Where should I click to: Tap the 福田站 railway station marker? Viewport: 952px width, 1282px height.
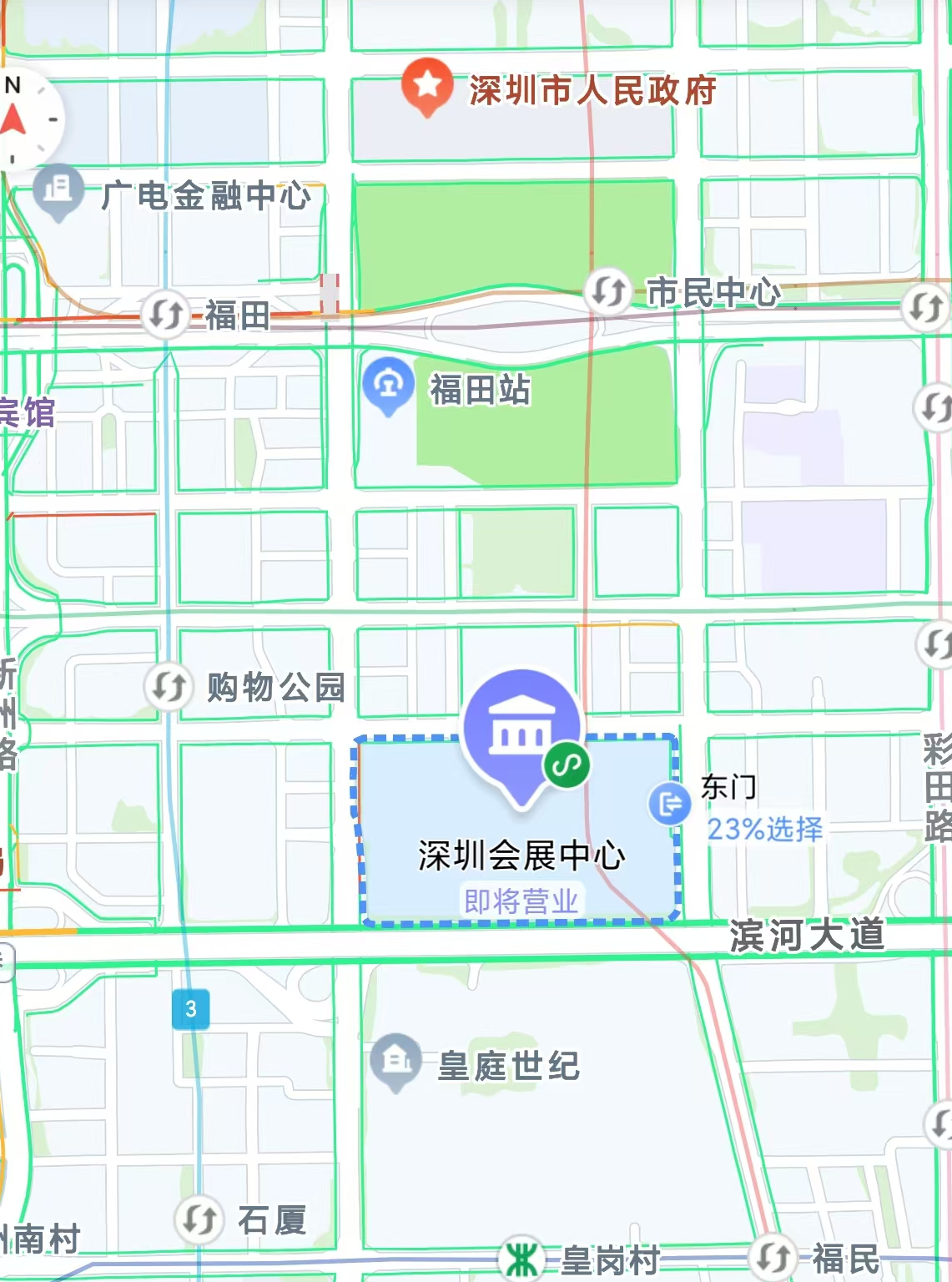388,385
